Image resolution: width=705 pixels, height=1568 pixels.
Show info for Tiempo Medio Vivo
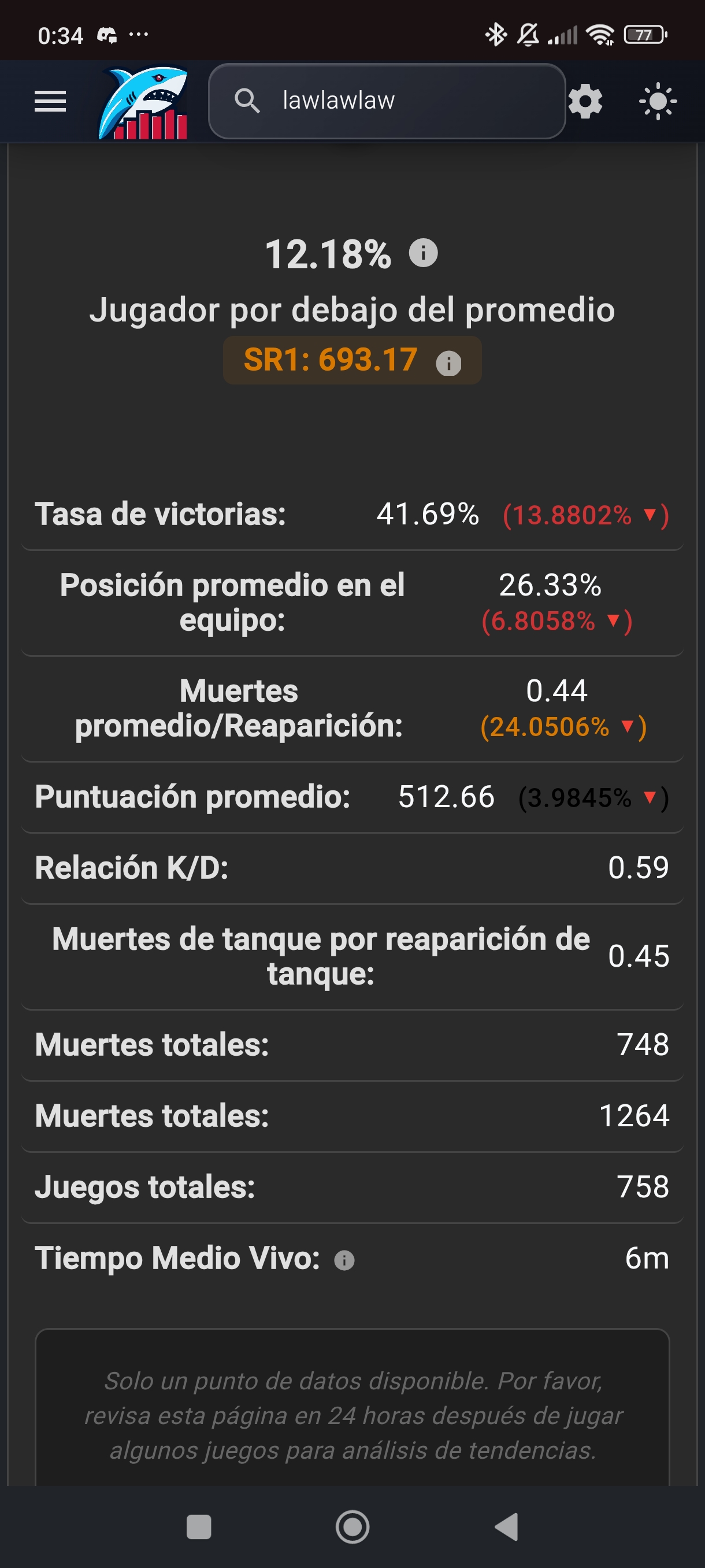(344, 1260)
